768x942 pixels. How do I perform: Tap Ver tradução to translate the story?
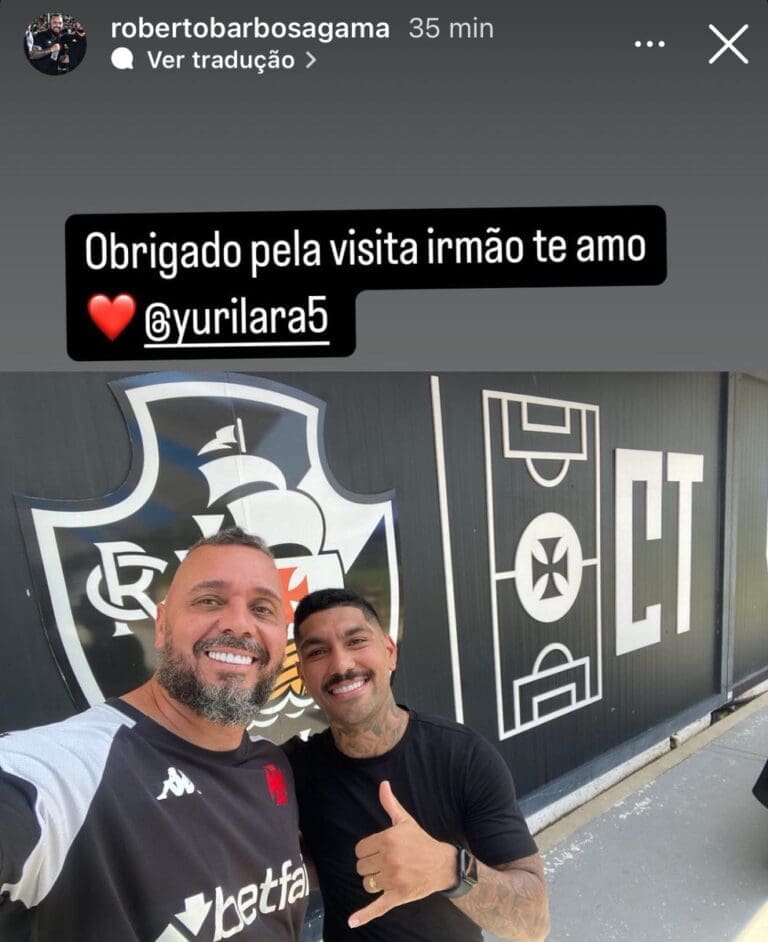point(220,60)
